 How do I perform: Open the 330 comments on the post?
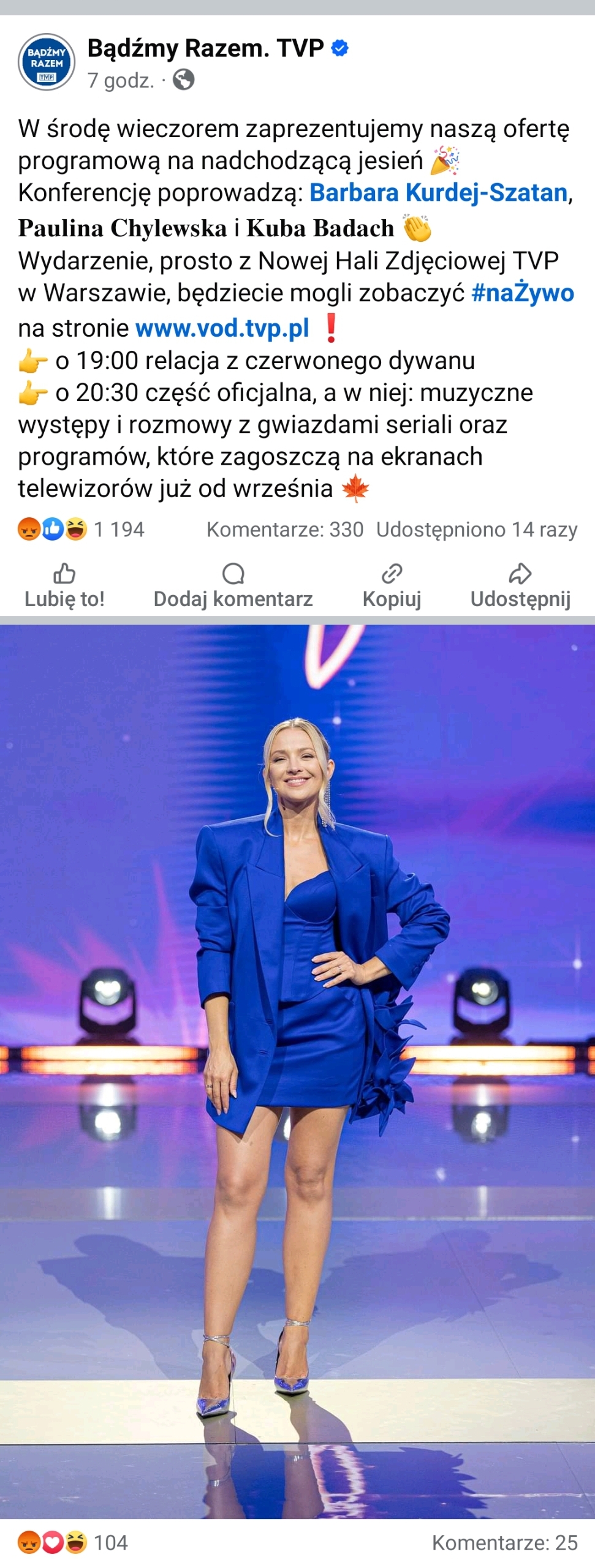coord(285,529)
